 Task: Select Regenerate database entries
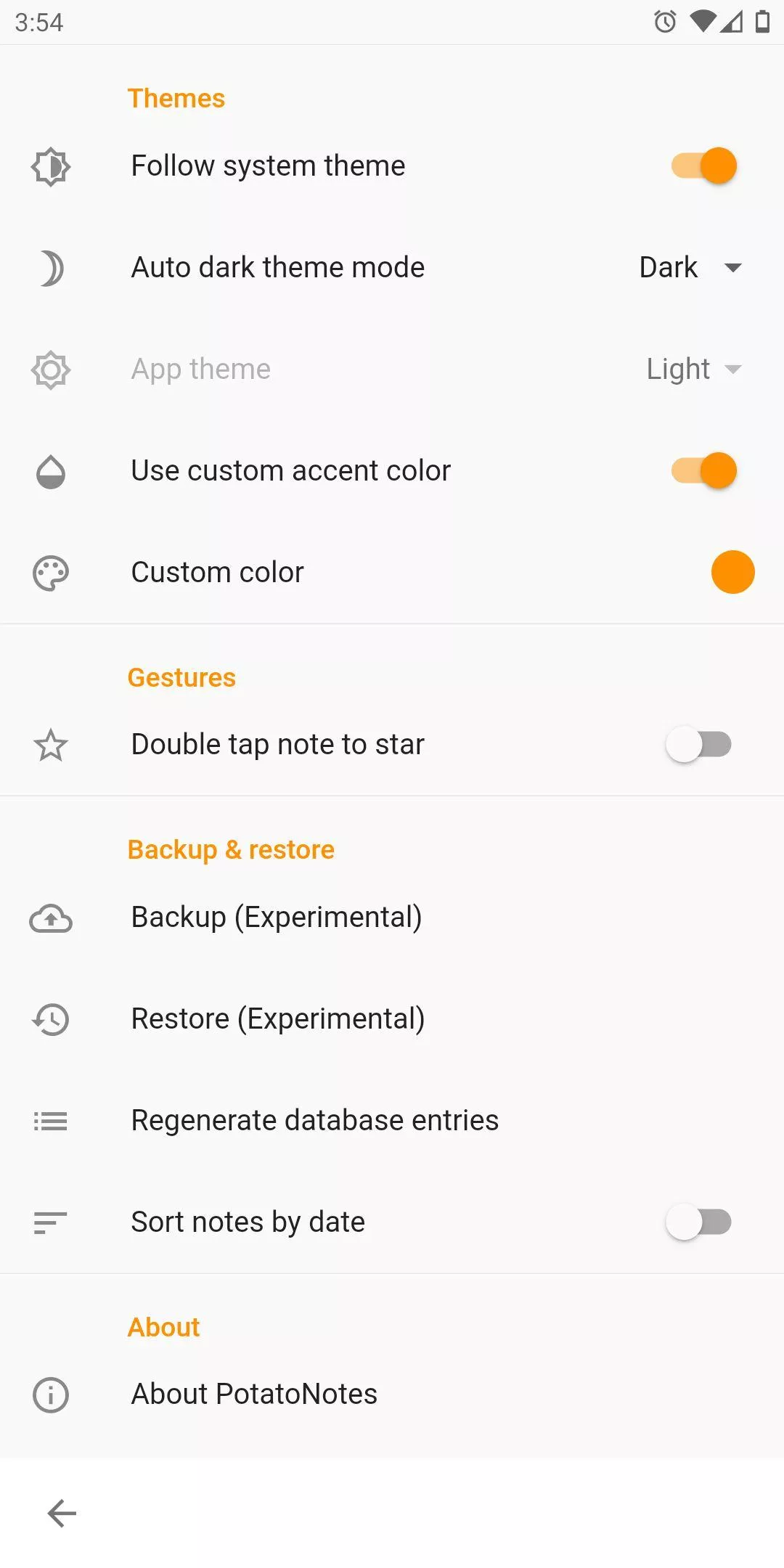[x=392, y=1121]
